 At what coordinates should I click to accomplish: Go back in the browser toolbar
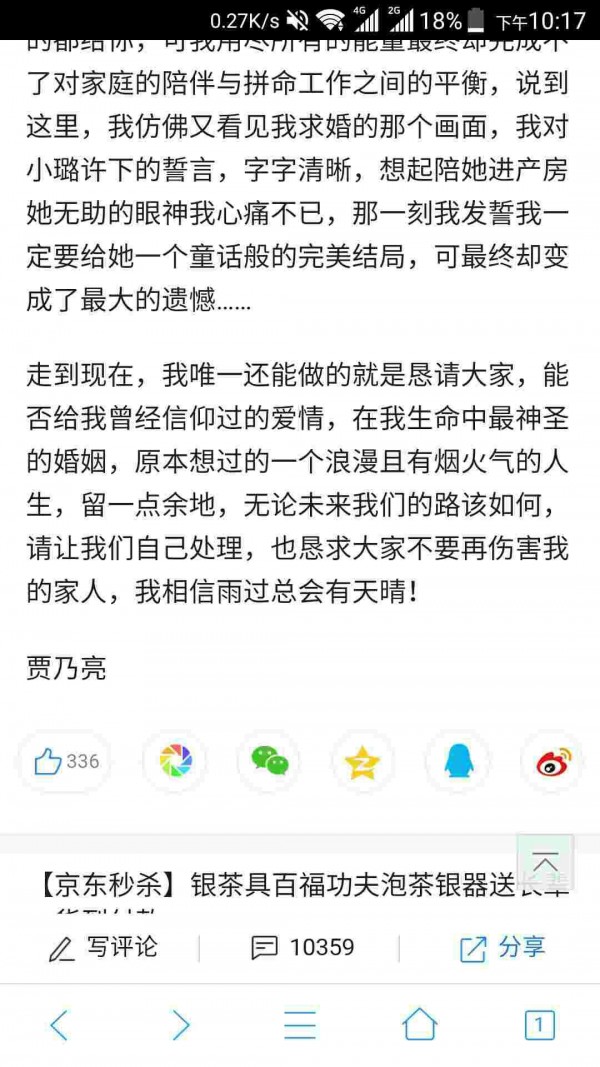tap(60, 1025)
